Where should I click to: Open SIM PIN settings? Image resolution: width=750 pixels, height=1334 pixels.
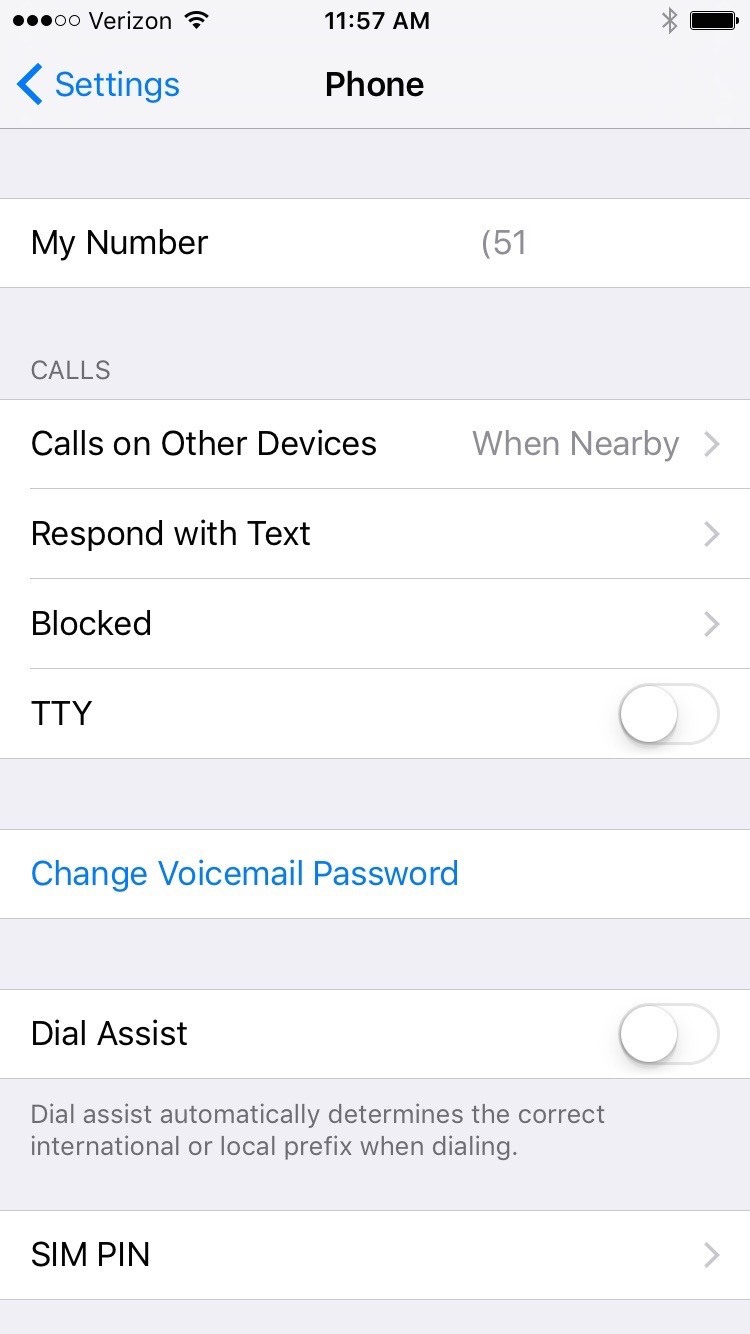[375, 1255]
